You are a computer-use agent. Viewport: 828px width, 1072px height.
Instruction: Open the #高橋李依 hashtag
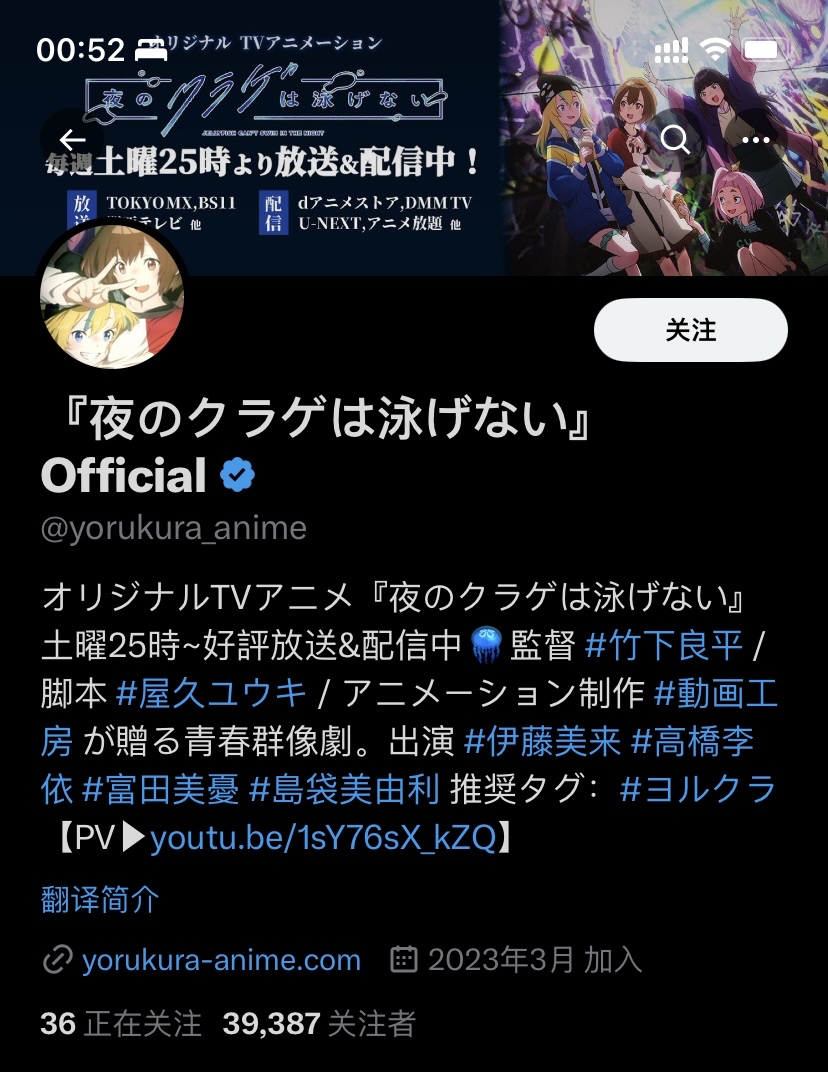(694, 742)
